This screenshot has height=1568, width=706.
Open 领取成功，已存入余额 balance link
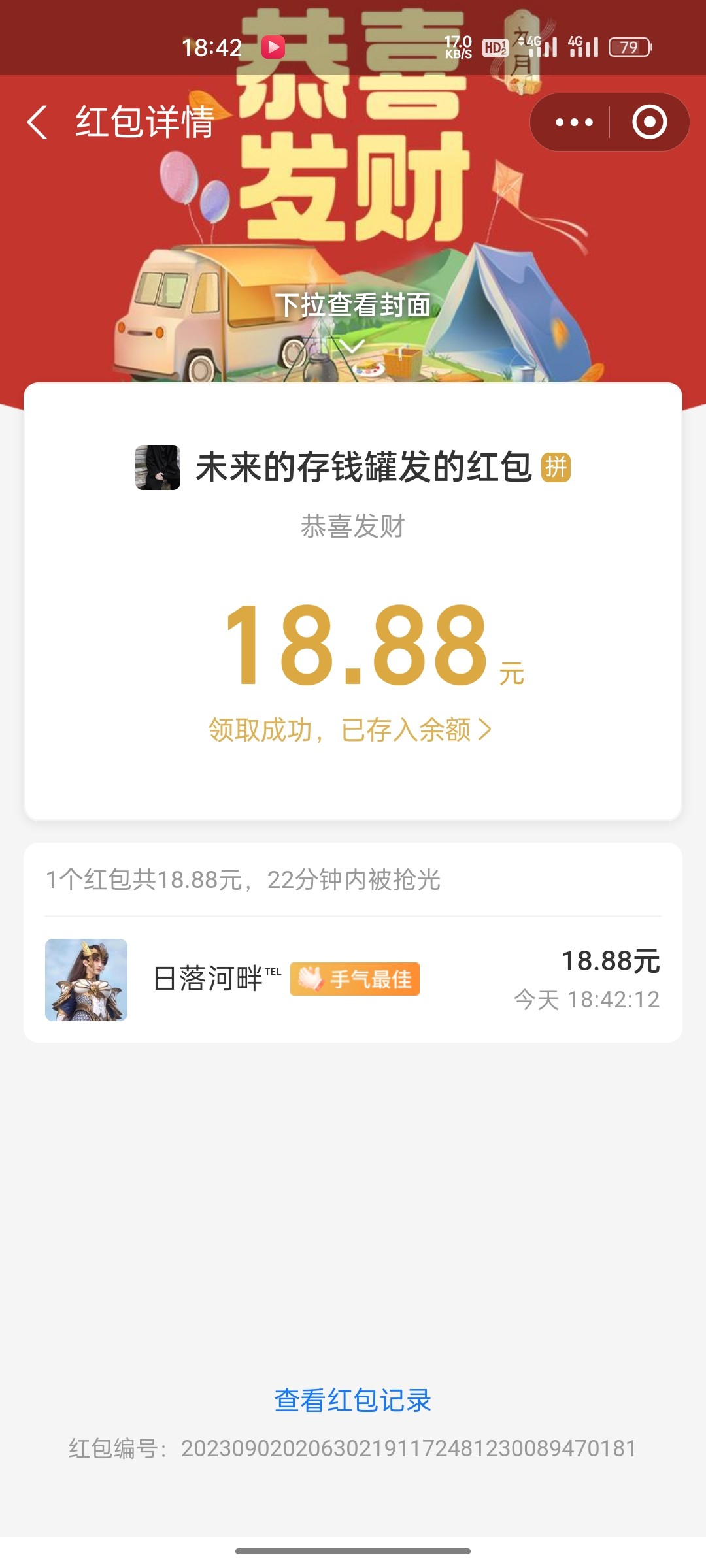point(350,730)
